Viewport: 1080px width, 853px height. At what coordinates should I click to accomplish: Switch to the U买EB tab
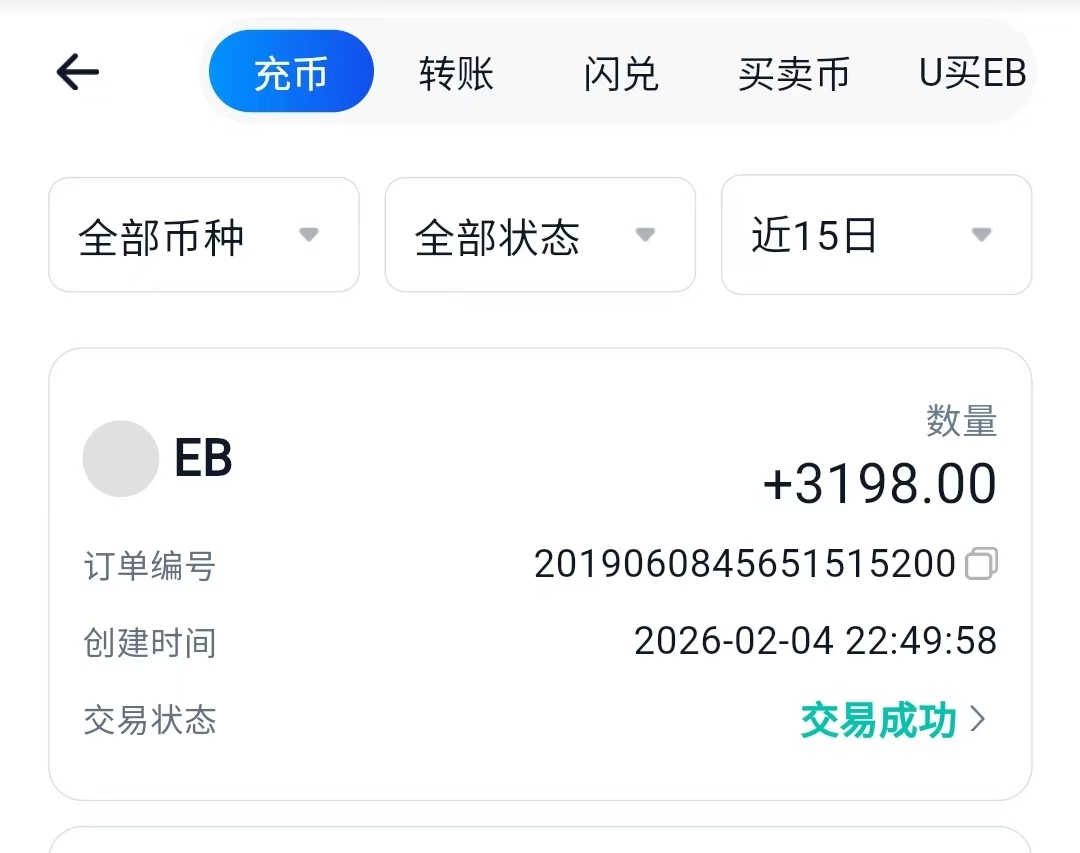tap(972, 73)
